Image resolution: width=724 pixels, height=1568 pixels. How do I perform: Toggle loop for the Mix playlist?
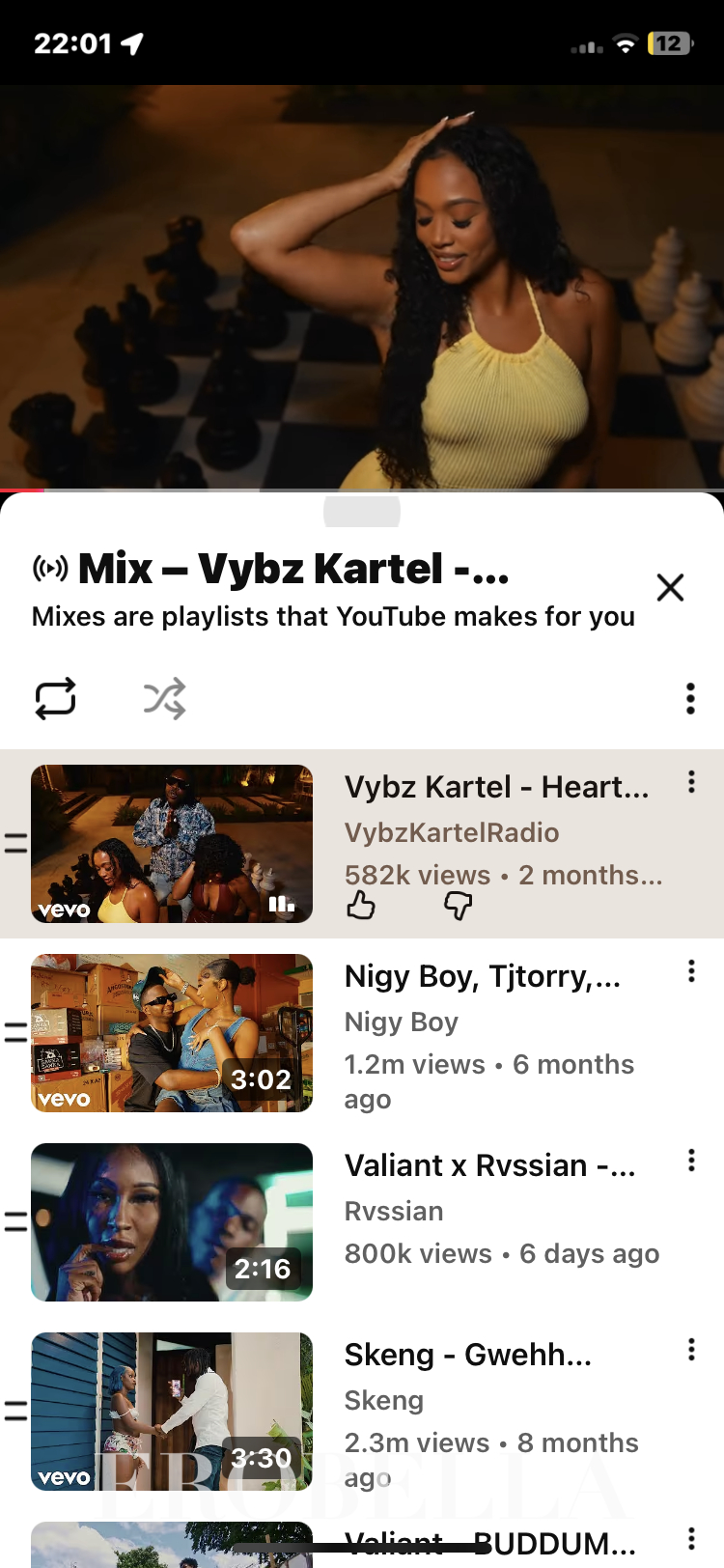(x=55, y=698)
